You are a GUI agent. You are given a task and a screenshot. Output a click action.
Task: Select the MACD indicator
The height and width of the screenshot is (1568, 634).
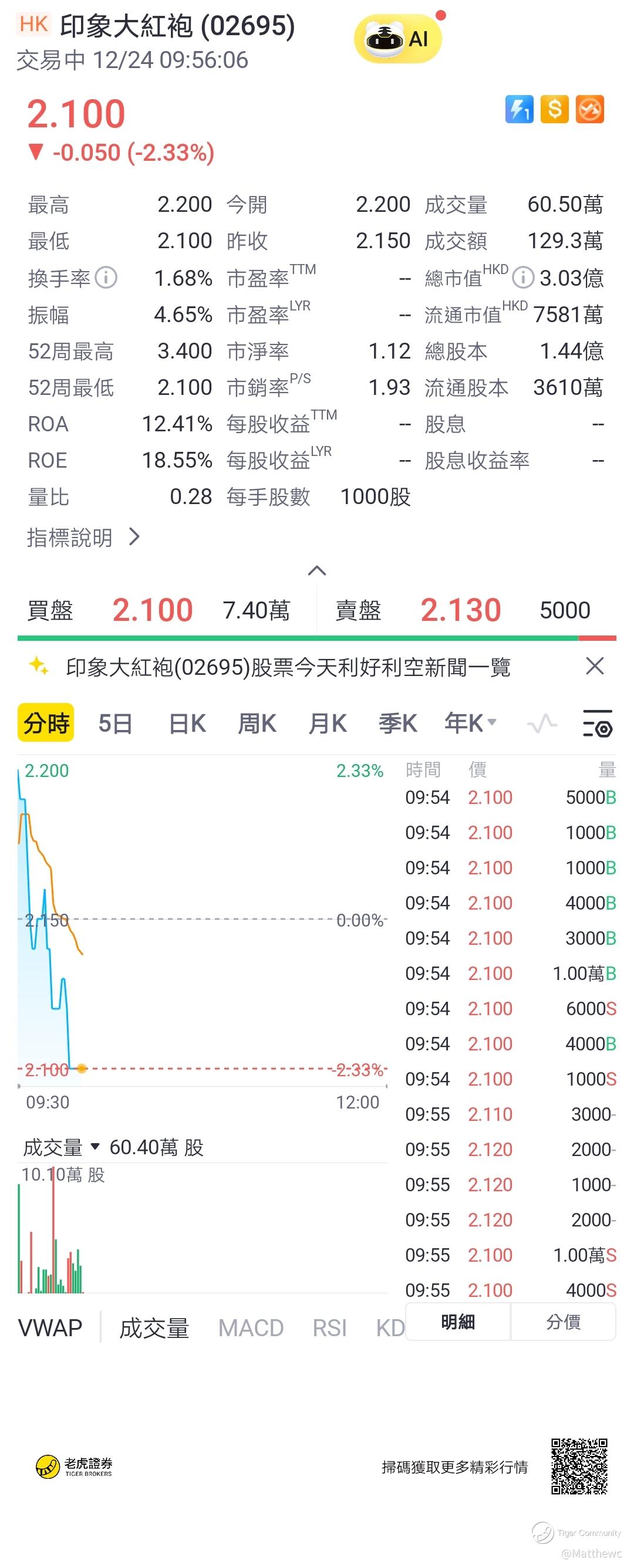[x=250, y=1328]
